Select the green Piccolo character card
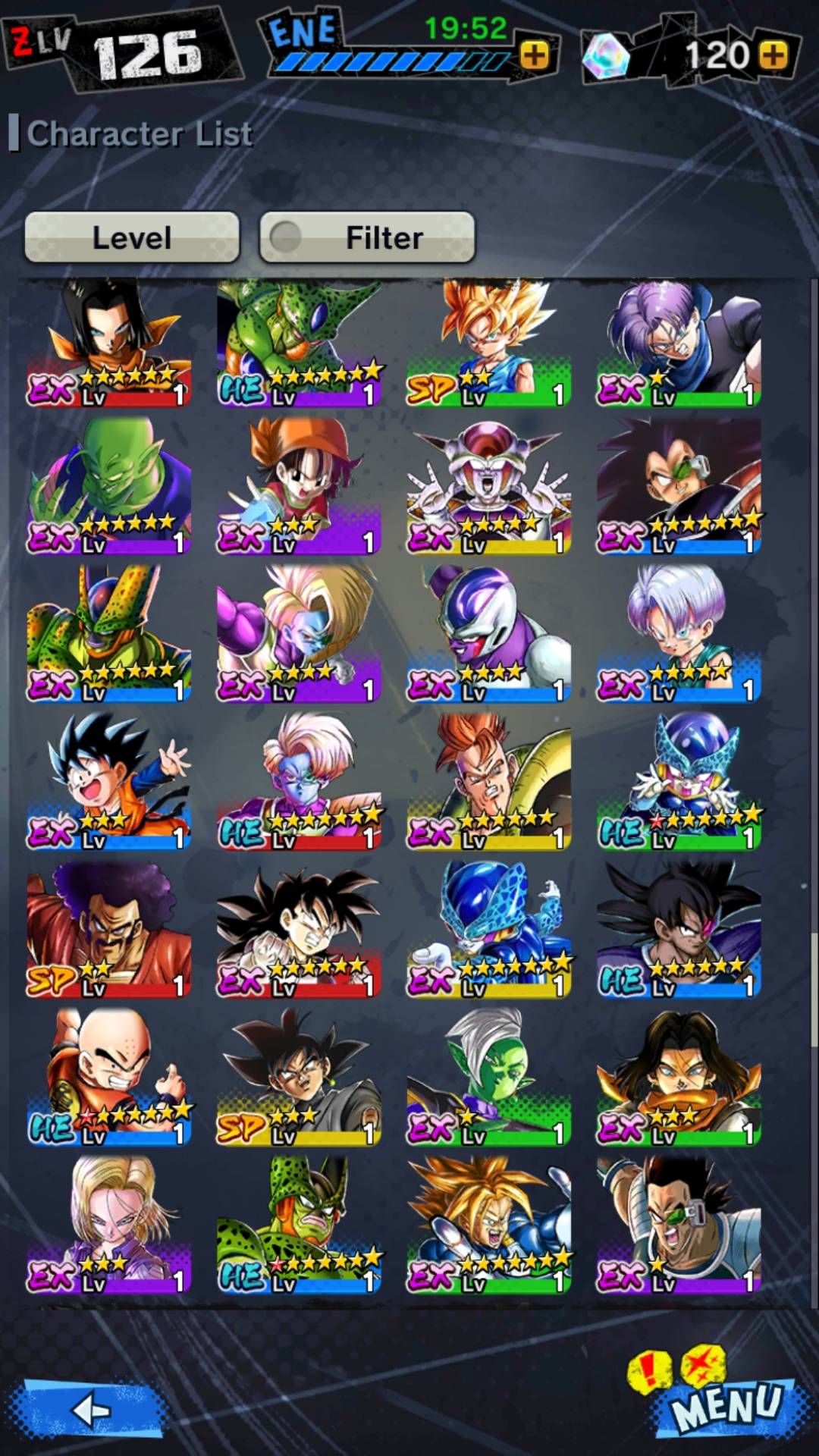 [x=108, y=485]
